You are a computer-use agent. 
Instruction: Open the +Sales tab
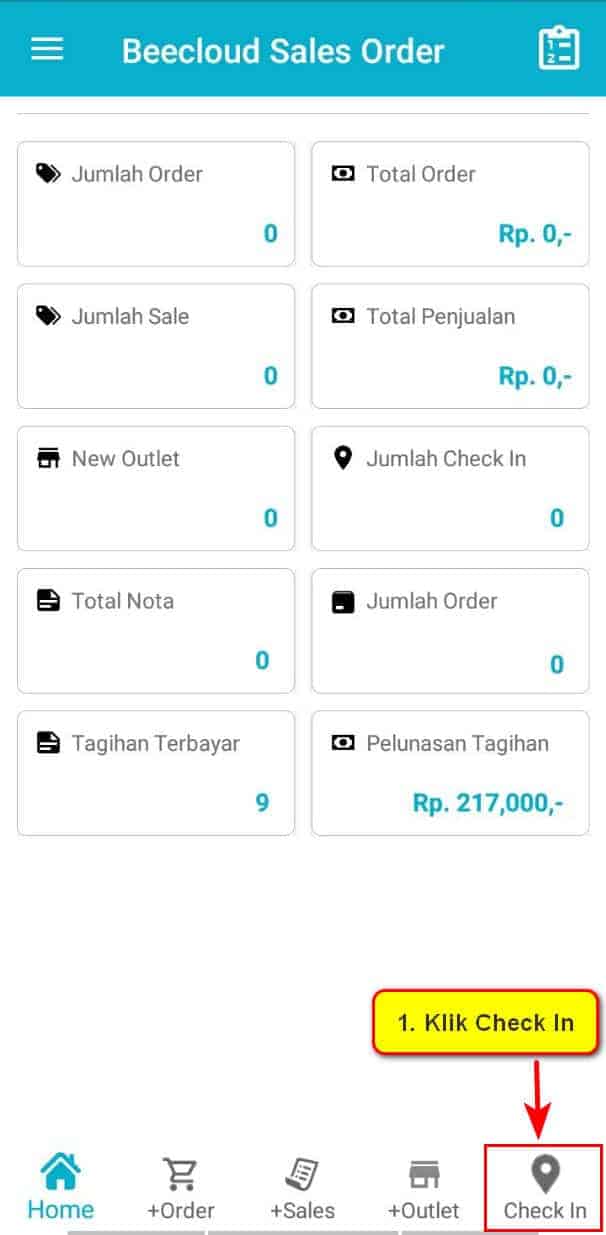click(x=302, y=1187)
